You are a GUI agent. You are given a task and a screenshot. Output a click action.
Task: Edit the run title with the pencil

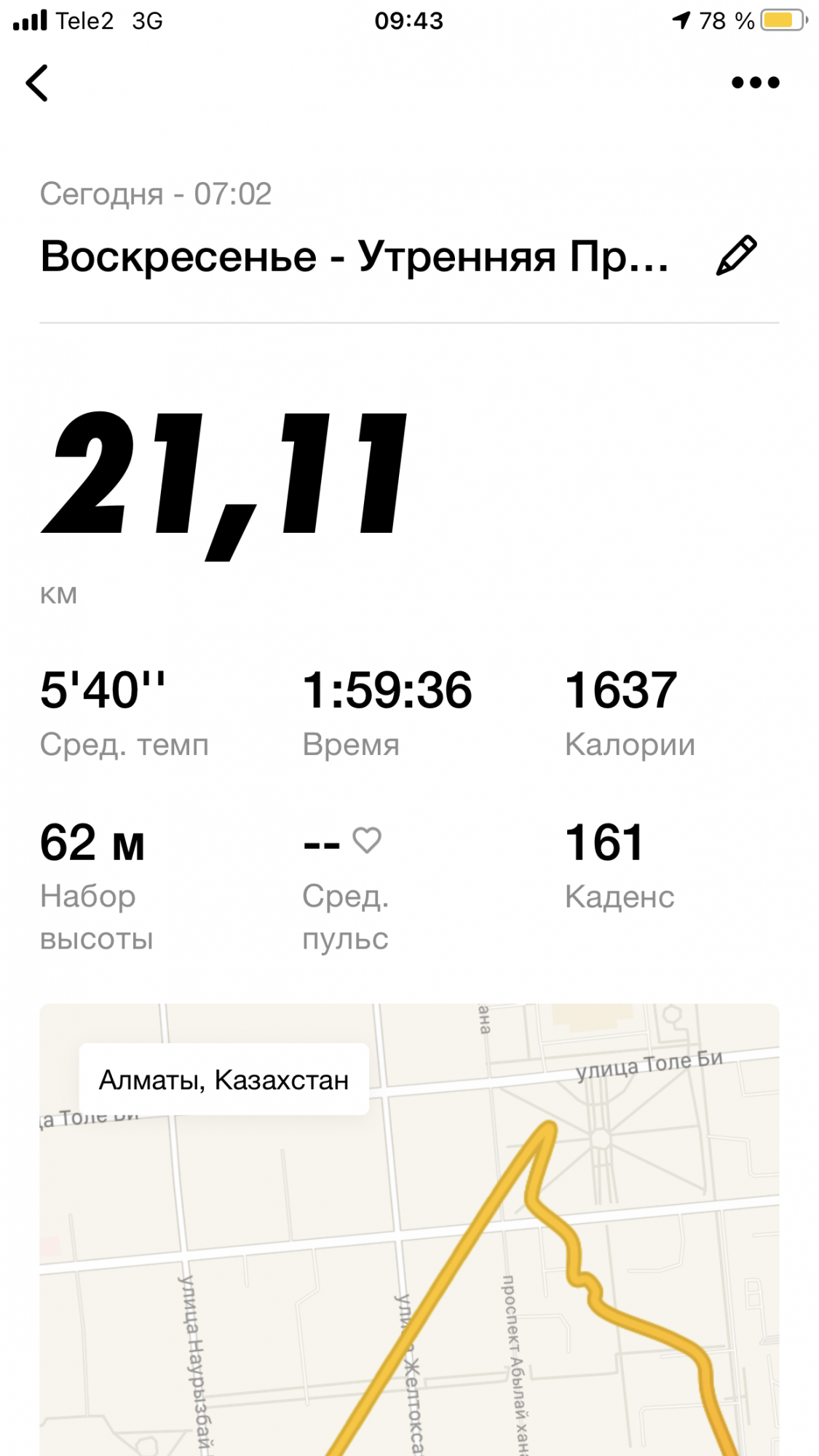pyautogui.click(x=736, y=256)
